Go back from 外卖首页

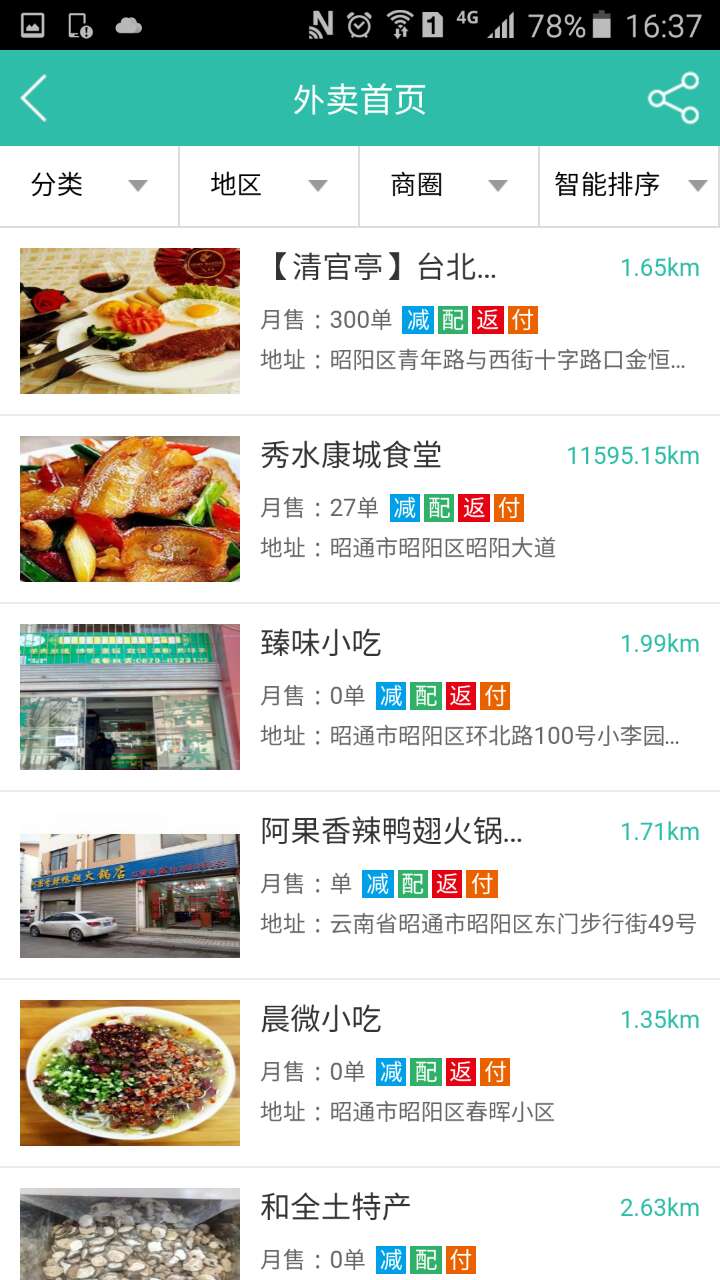pos(34,98)
